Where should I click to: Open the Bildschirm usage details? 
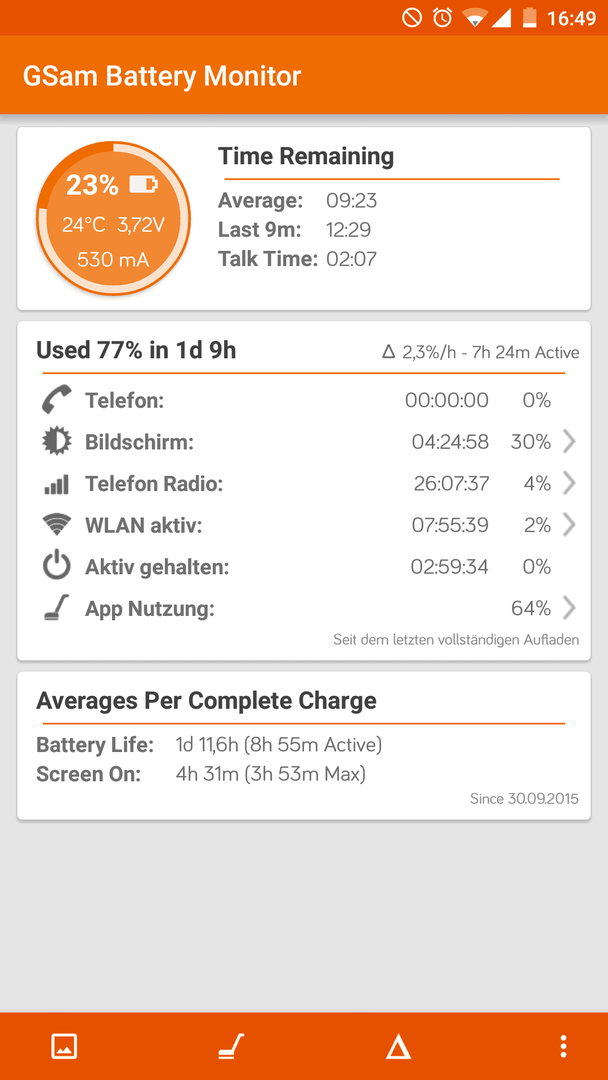[x=304, y=442]
